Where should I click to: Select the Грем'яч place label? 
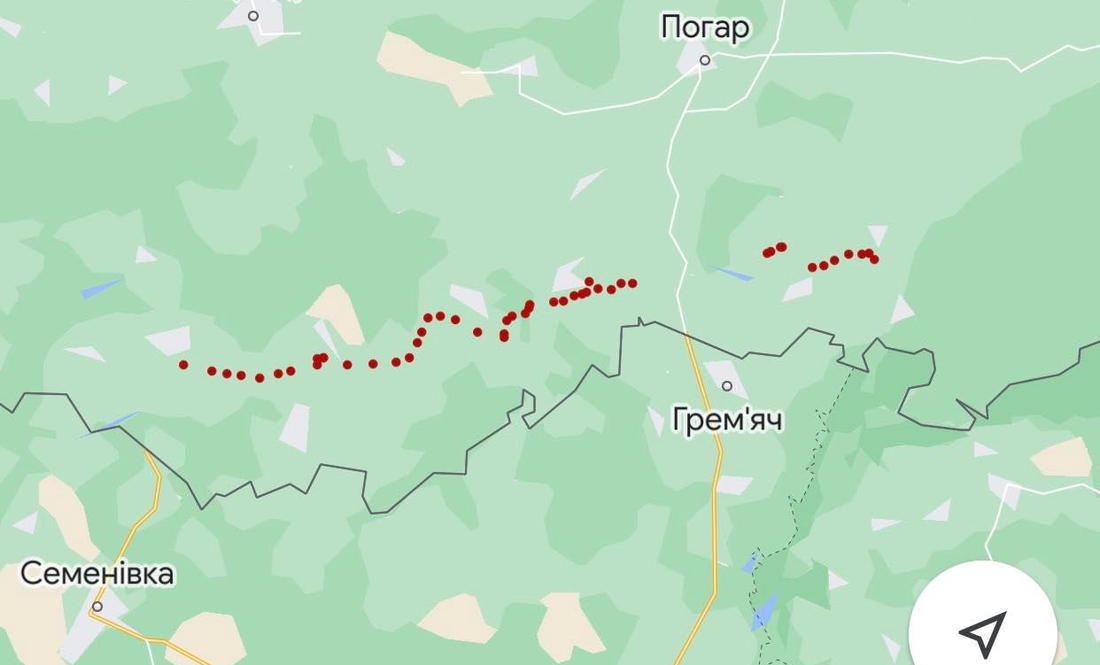coord(728,420)
